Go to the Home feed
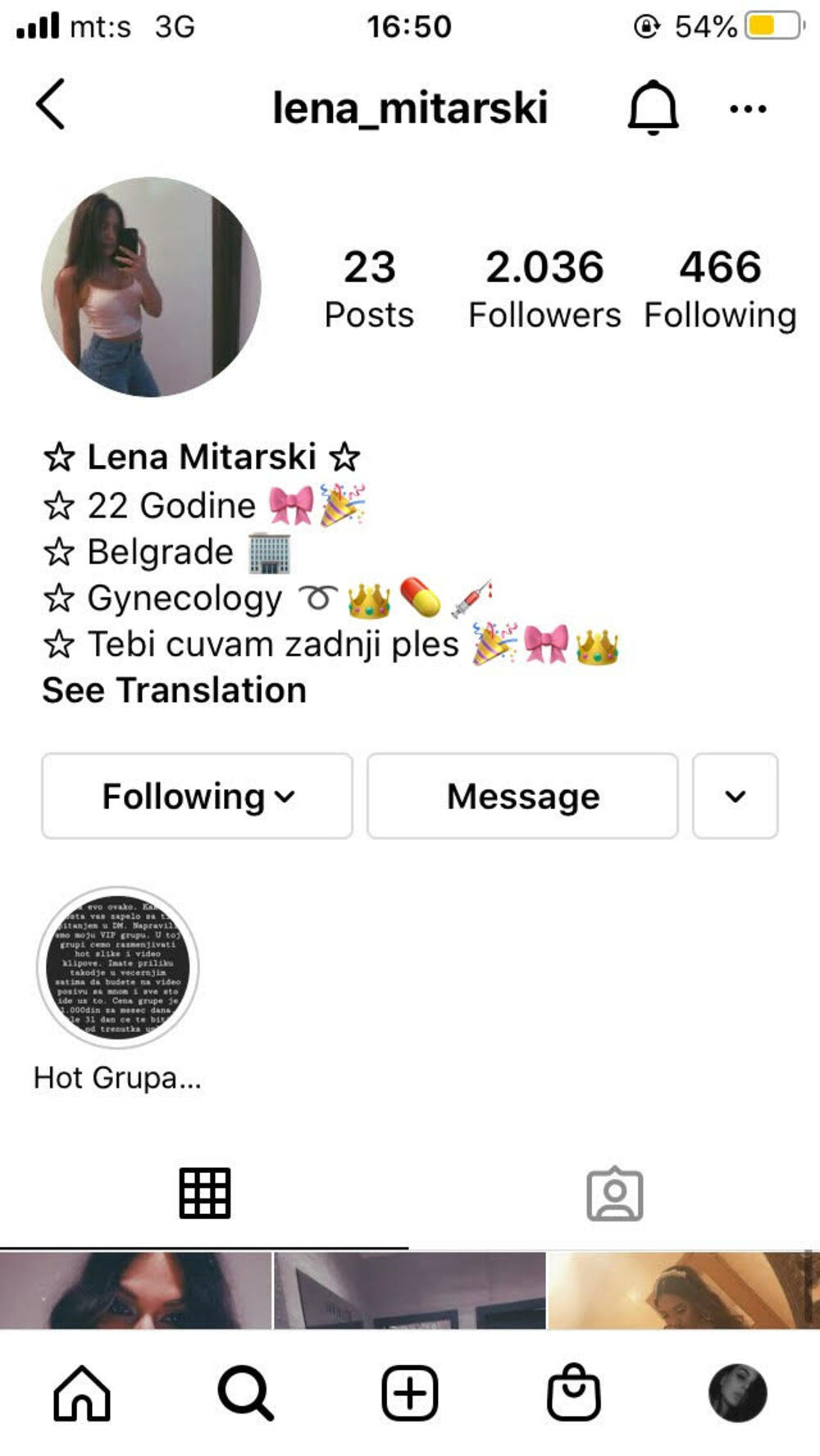The image size is (820, 1456). pyautogui.click(x=82, y=1393)
